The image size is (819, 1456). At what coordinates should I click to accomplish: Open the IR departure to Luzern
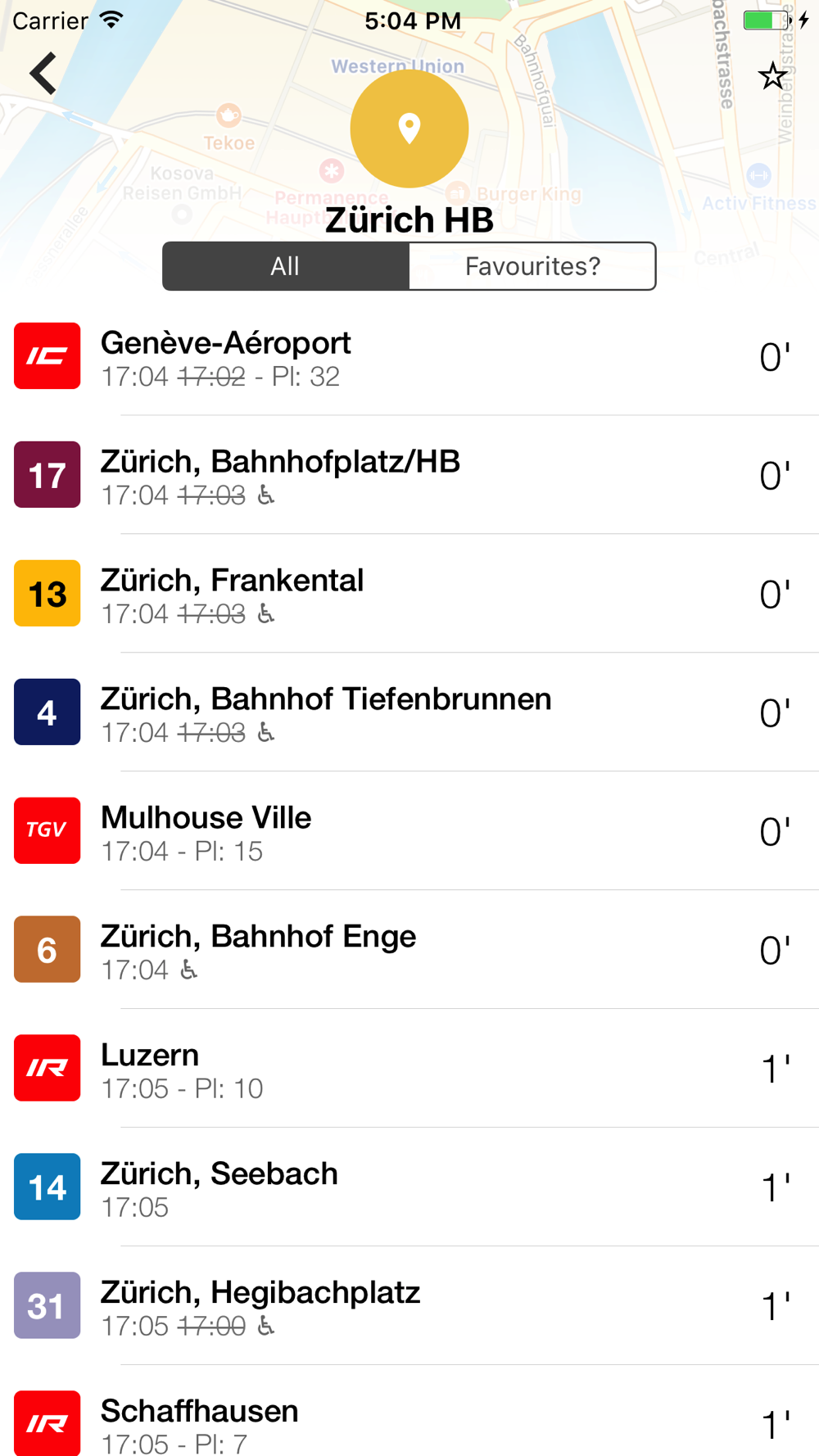click(x=409, y=1069)
